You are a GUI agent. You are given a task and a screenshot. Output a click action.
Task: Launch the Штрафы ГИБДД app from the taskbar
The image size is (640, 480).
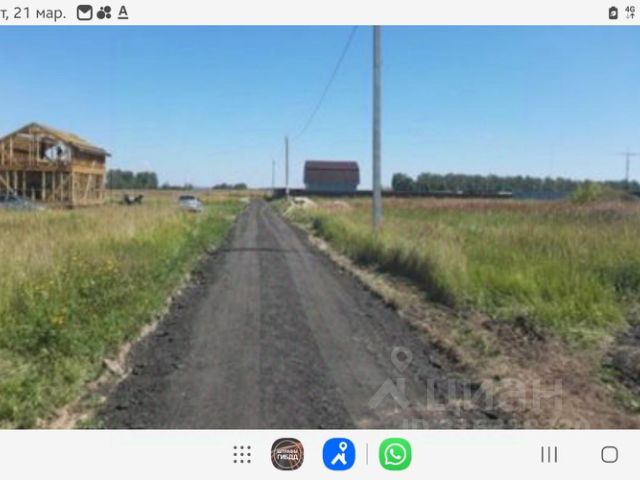(288, 454)
